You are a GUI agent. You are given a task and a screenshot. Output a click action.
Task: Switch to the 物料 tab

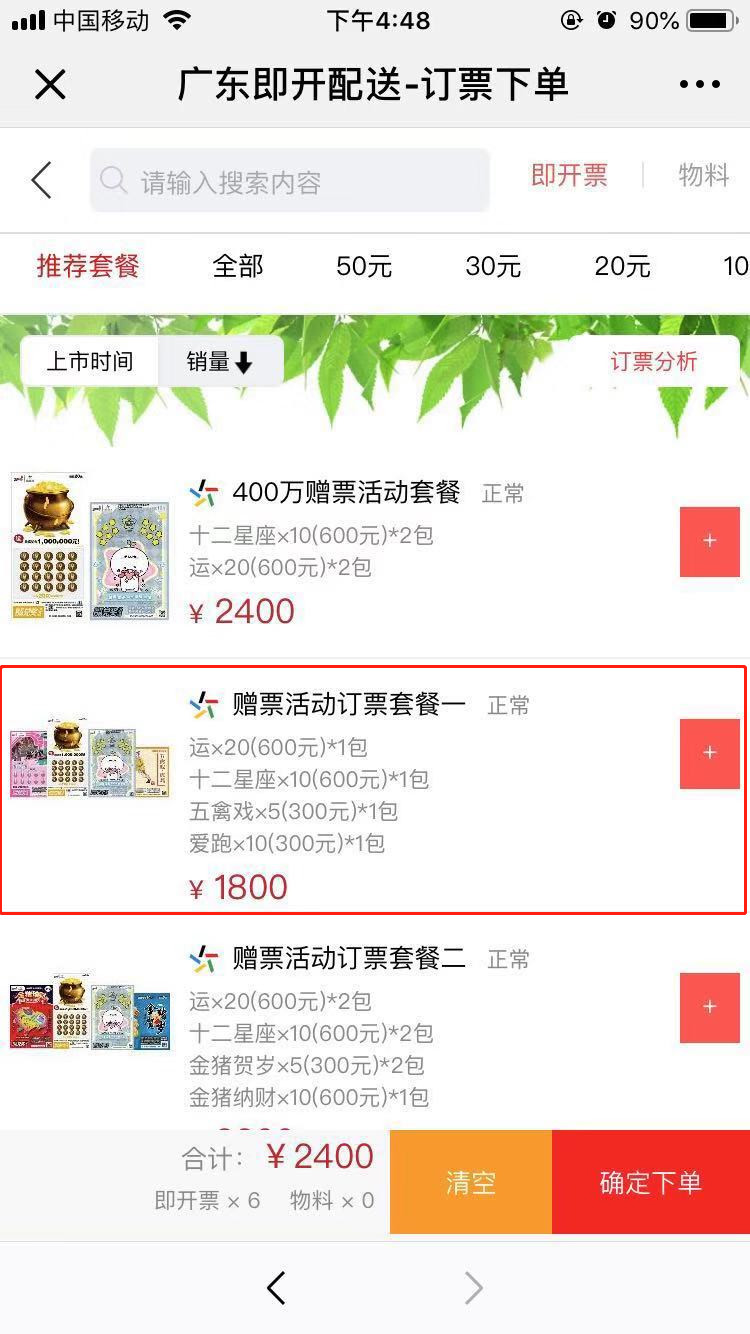tap(703, 175)
